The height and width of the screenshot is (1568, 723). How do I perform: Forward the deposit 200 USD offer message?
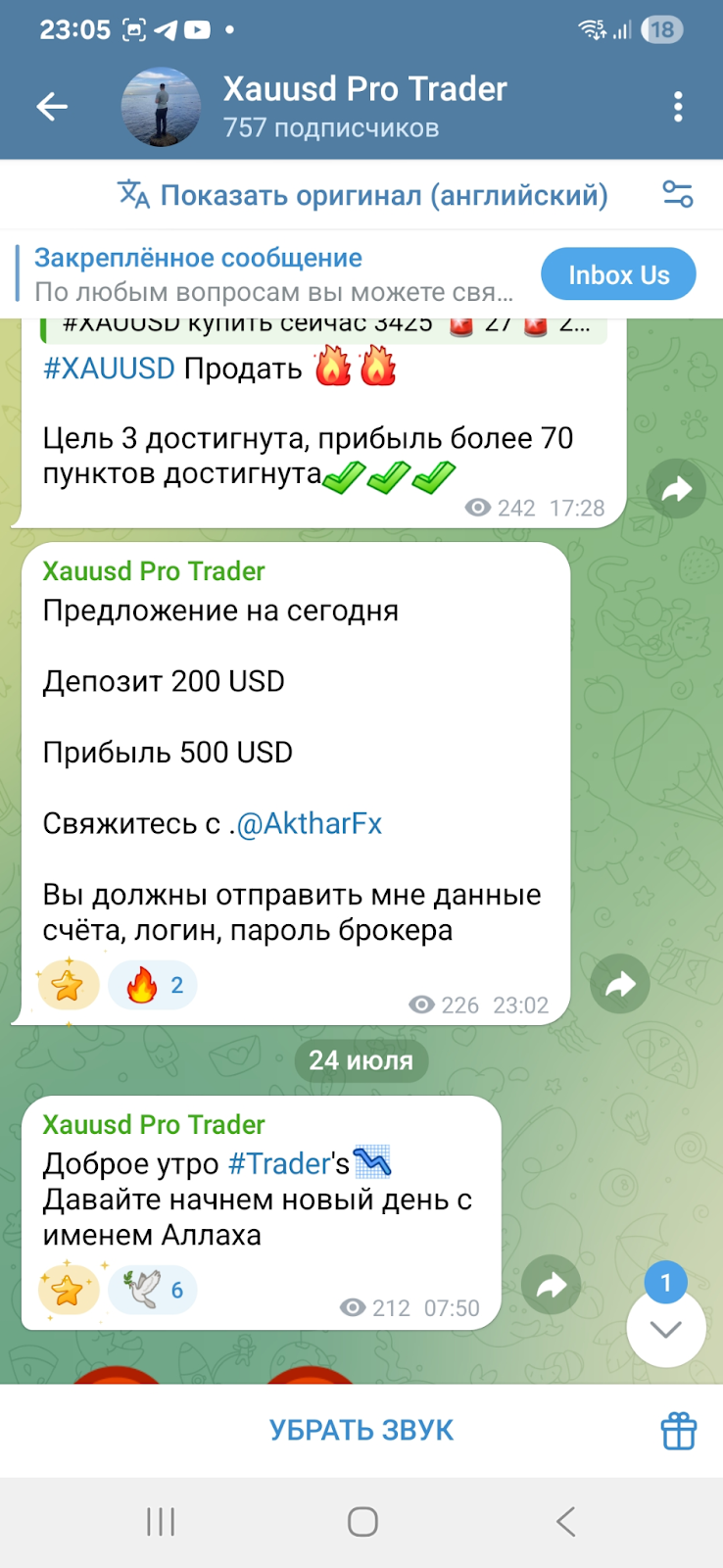[x=619, y=984]
